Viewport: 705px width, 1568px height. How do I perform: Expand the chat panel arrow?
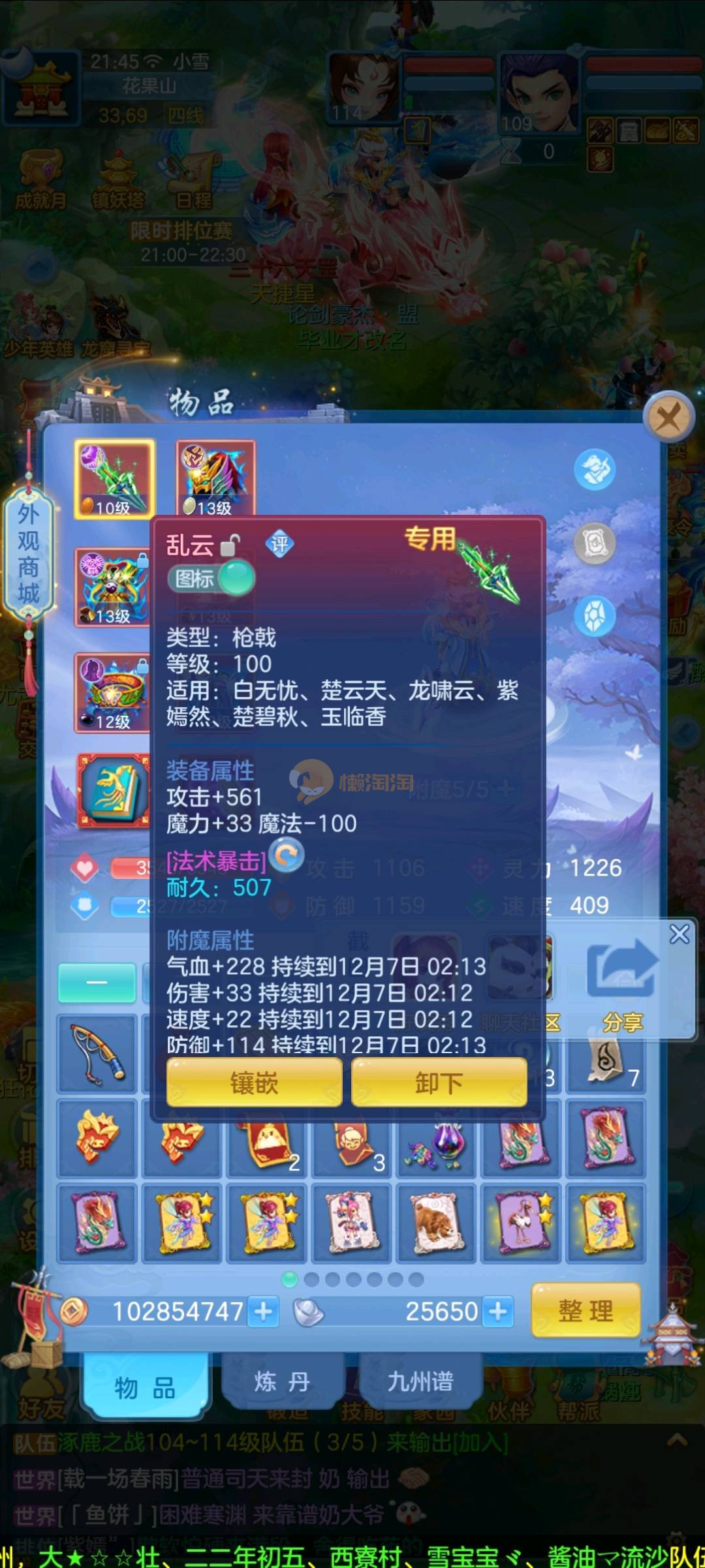677,1440
